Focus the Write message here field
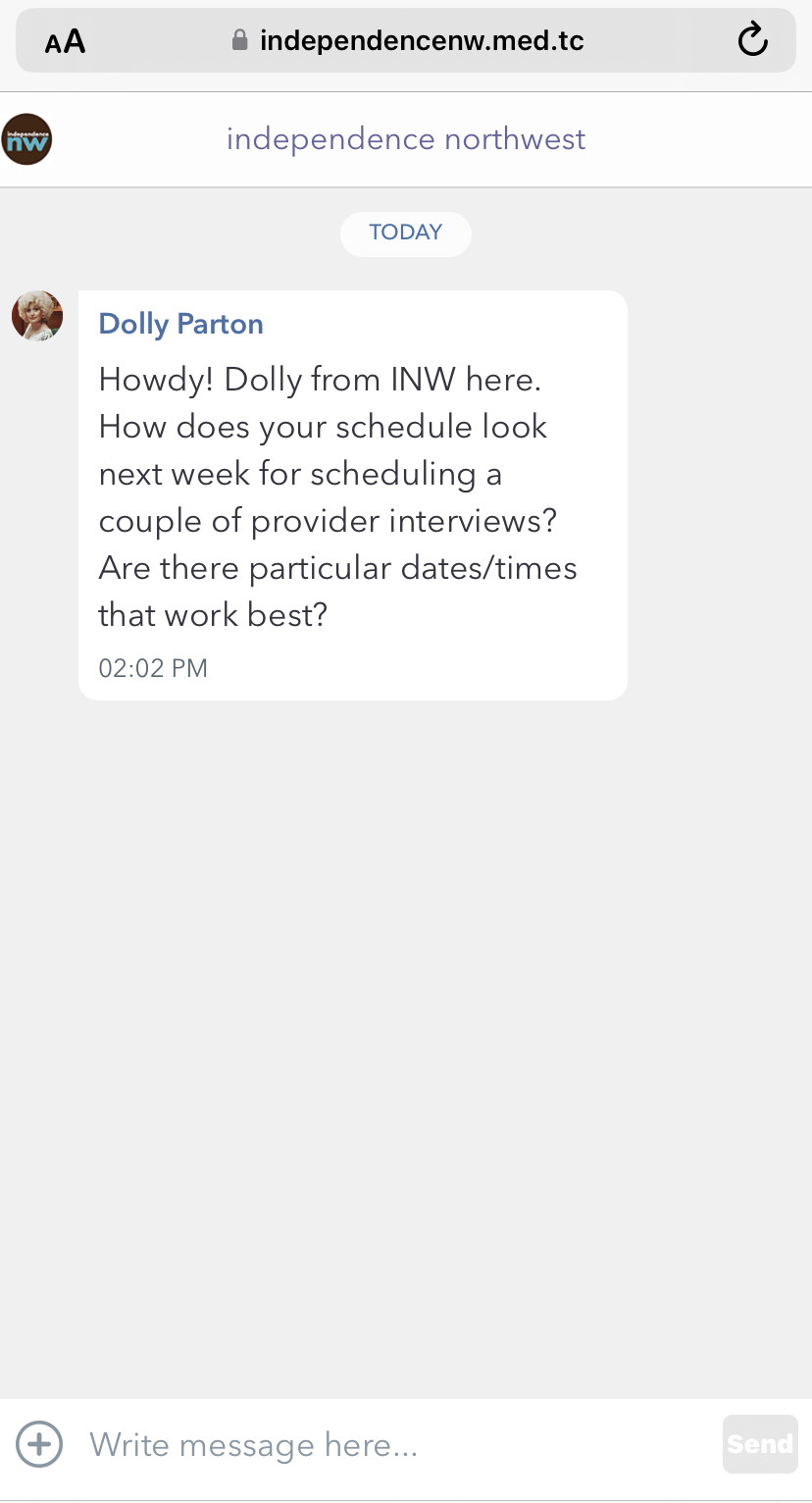Screen dimensions: 812x1503 [392, 1444]
